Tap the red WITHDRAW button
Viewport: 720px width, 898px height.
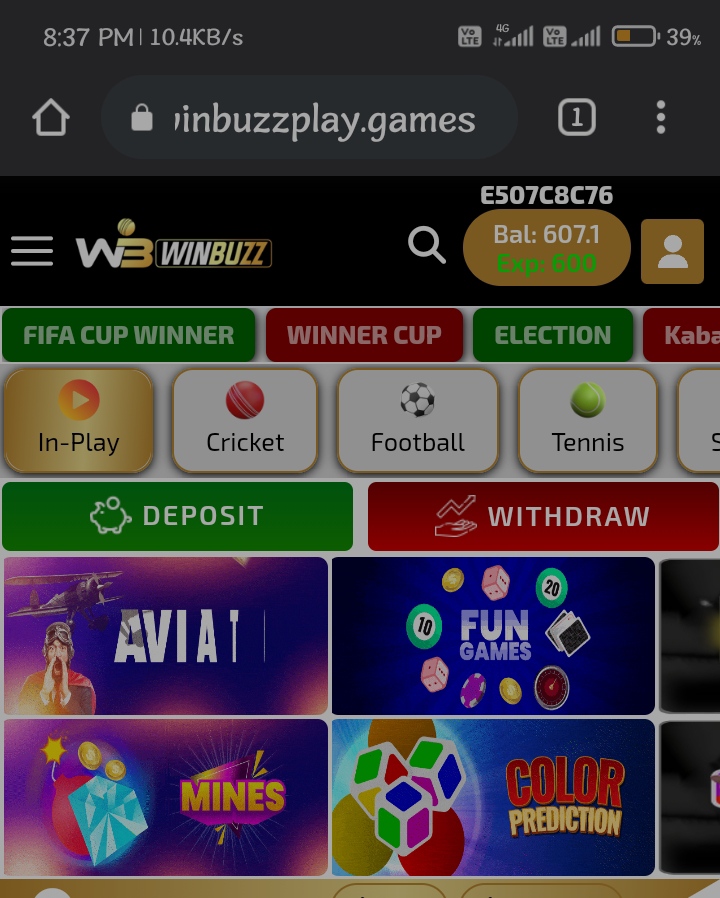click(543, 516)
